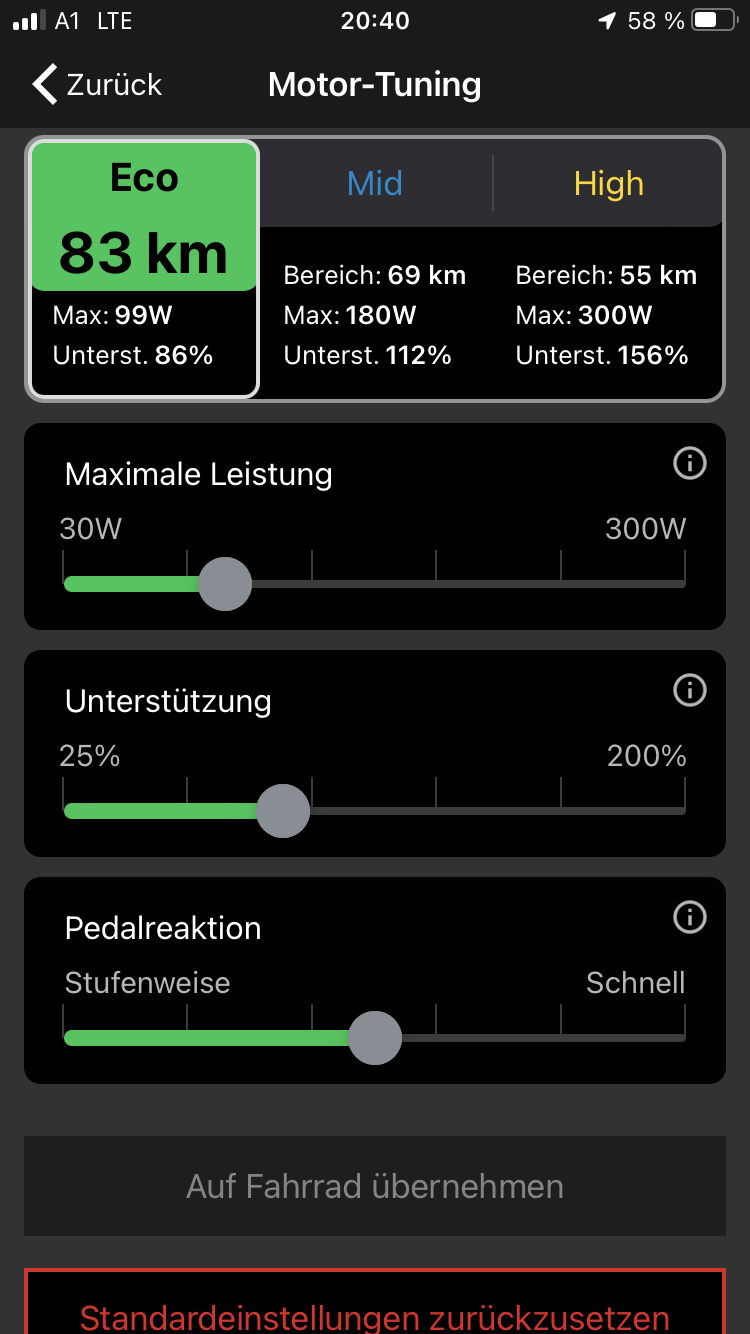Select the Eco mode tab

(x=145, y=269)
